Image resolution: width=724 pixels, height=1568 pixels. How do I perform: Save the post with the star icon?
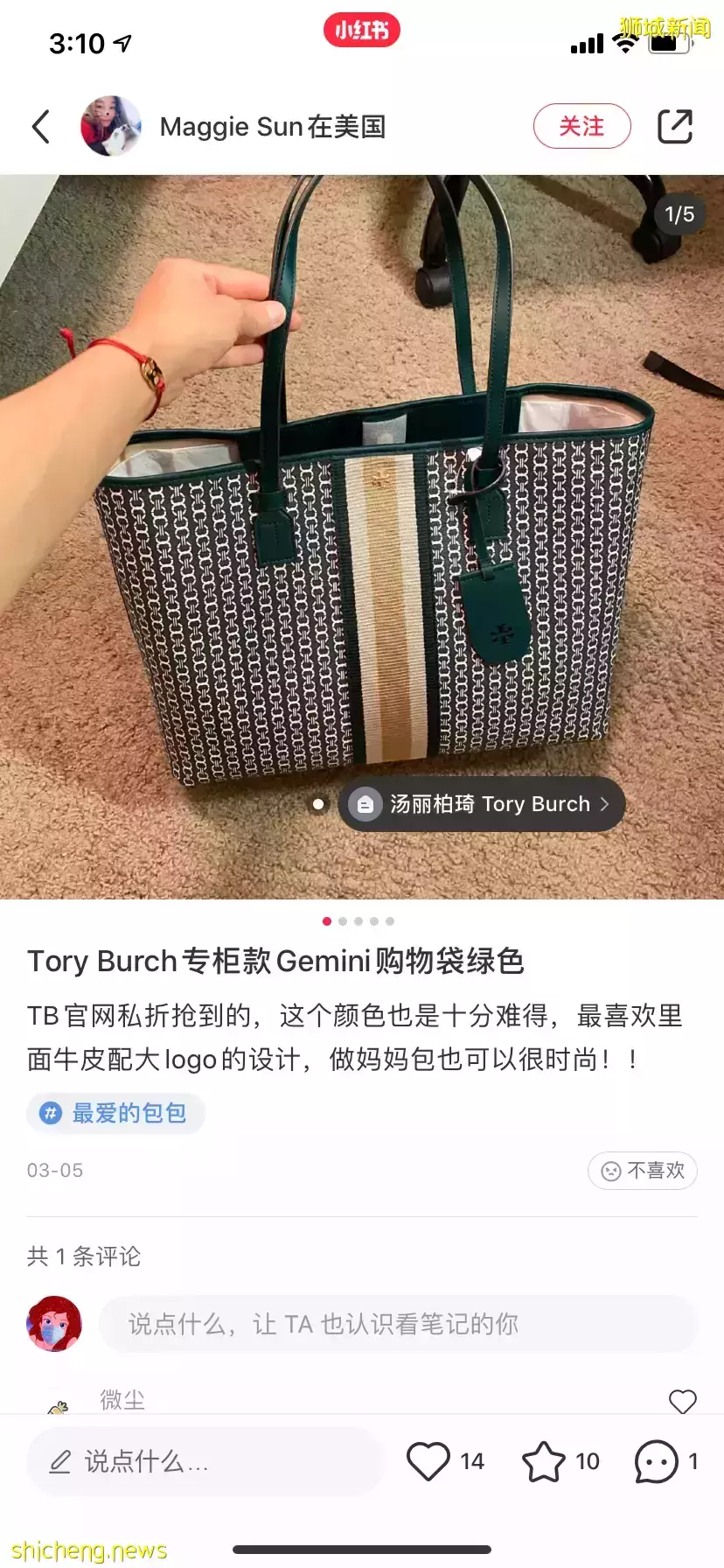tap(543, 1461)
